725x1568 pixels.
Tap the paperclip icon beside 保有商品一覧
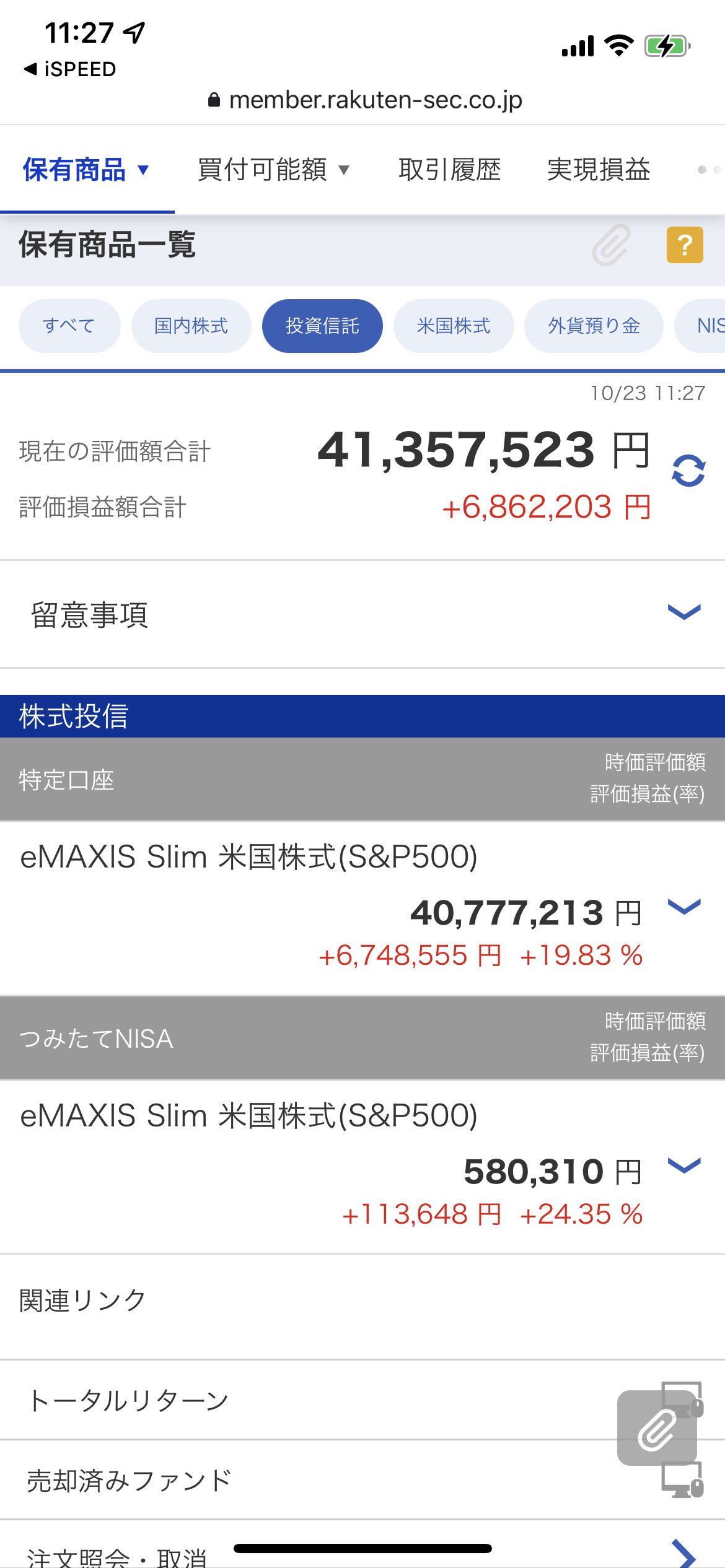[x=611, y=245]
